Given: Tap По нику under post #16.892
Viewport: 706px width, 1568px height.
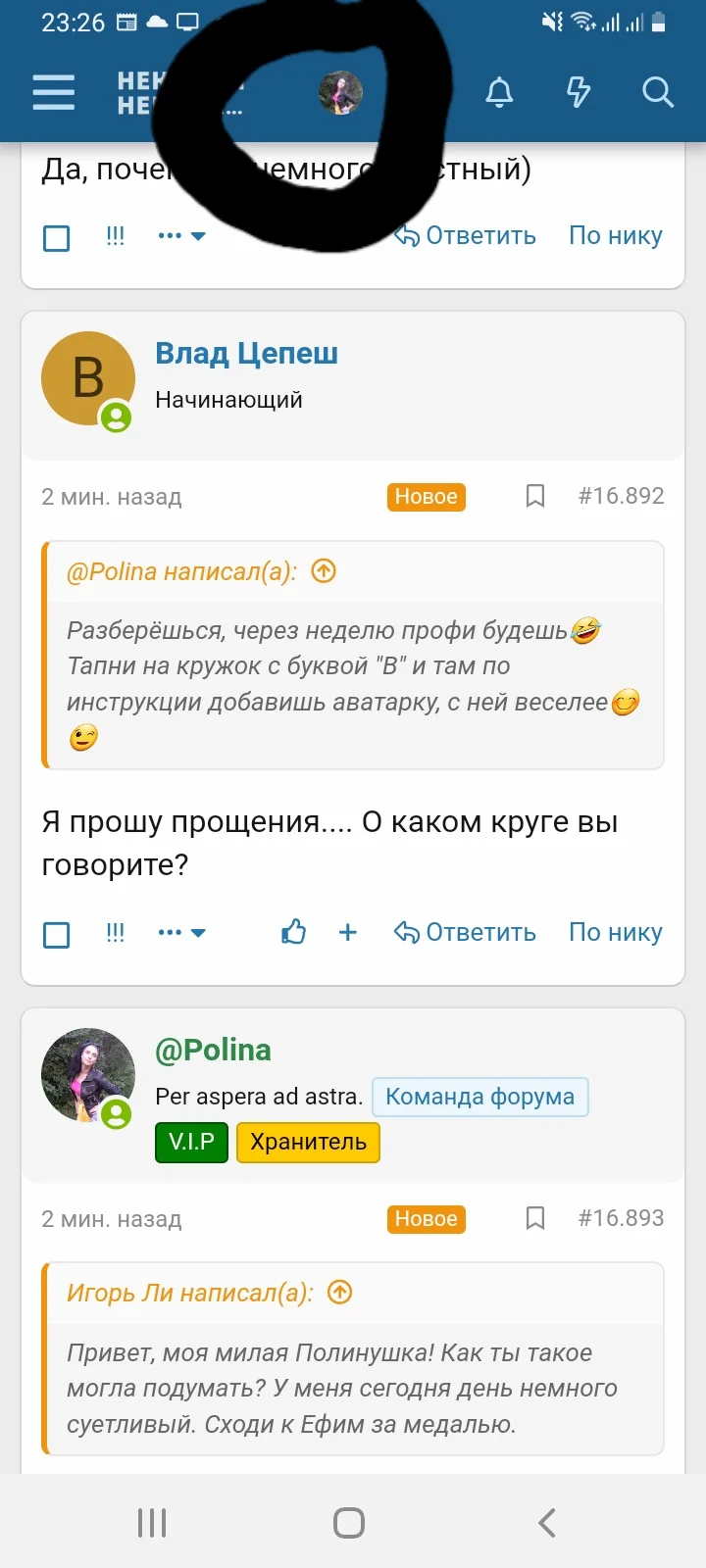Looking at the screenshot, I should pos(615,932).
